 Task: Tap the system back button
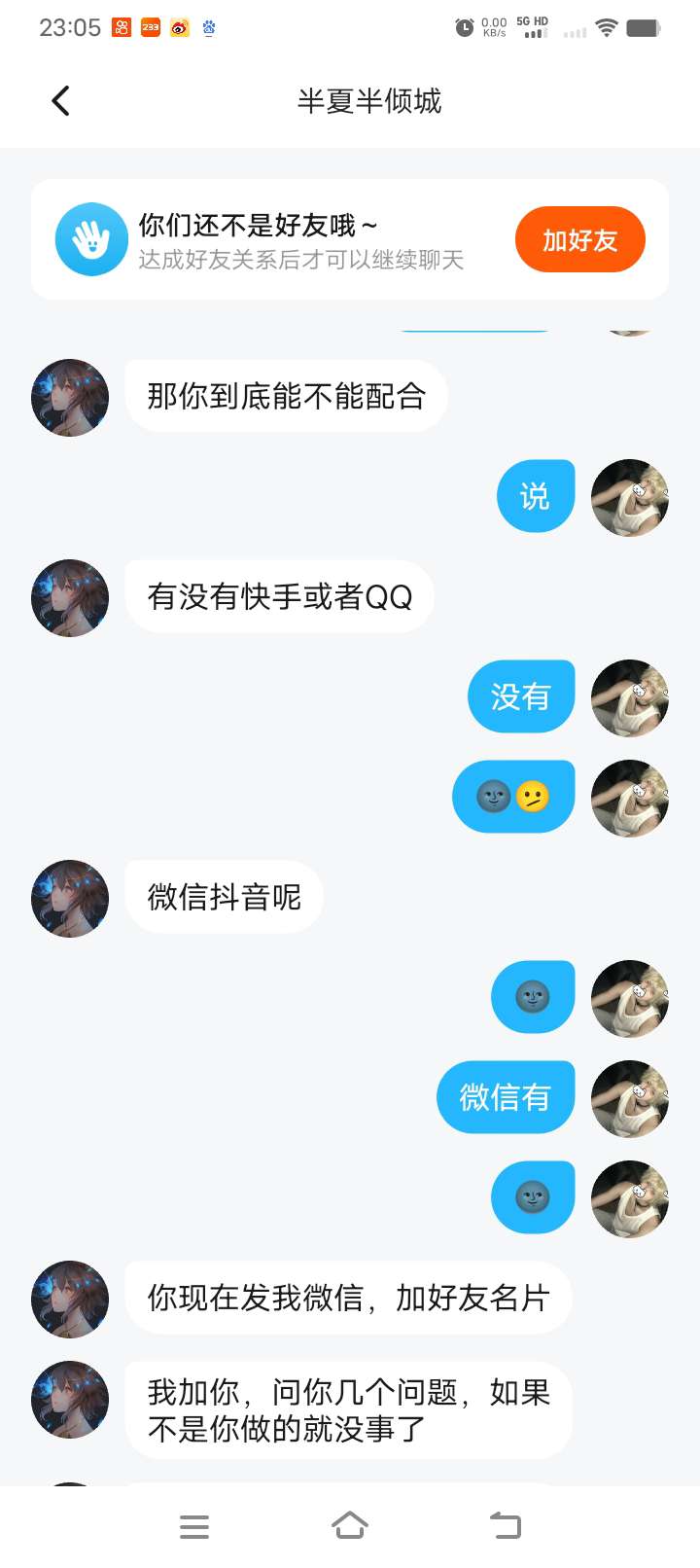pos(505,1525)
